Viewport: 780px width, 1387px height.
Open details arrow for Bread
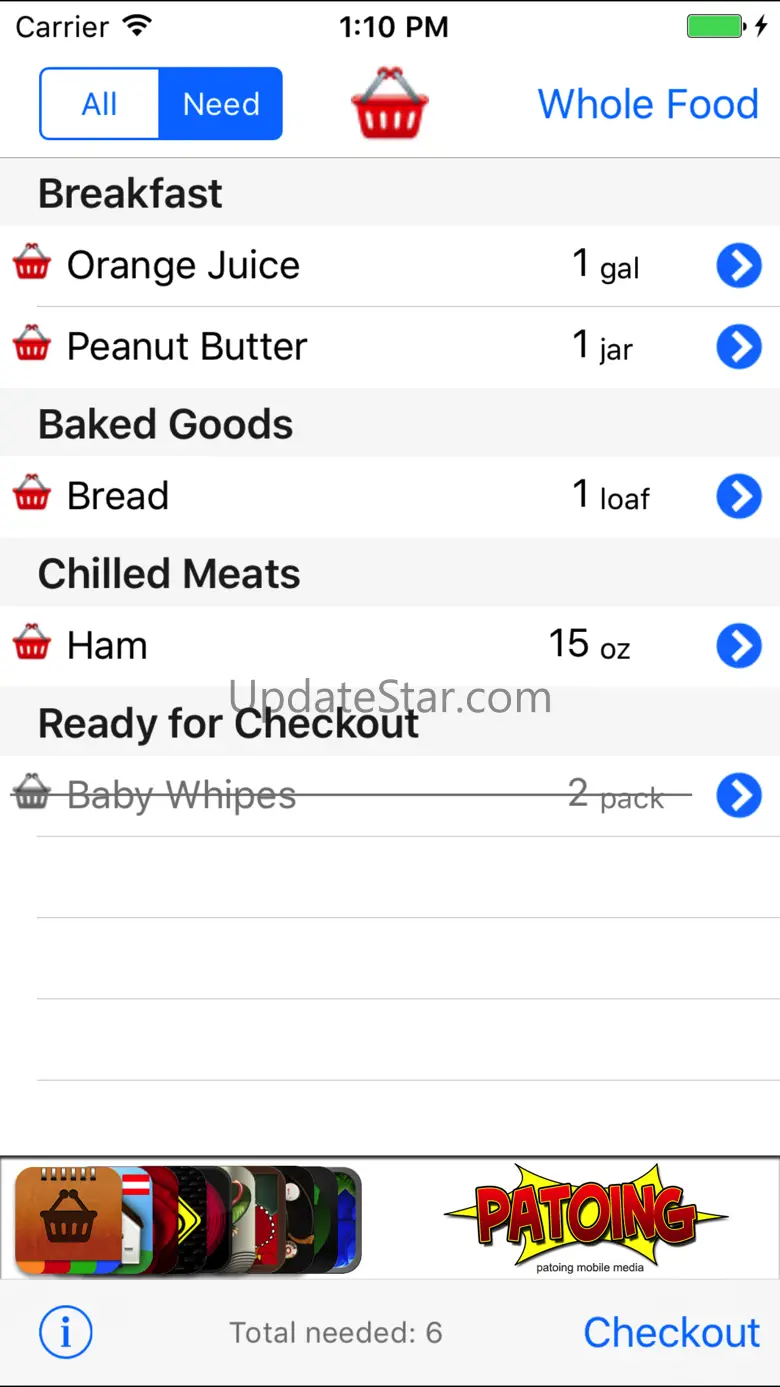(739, 497)
